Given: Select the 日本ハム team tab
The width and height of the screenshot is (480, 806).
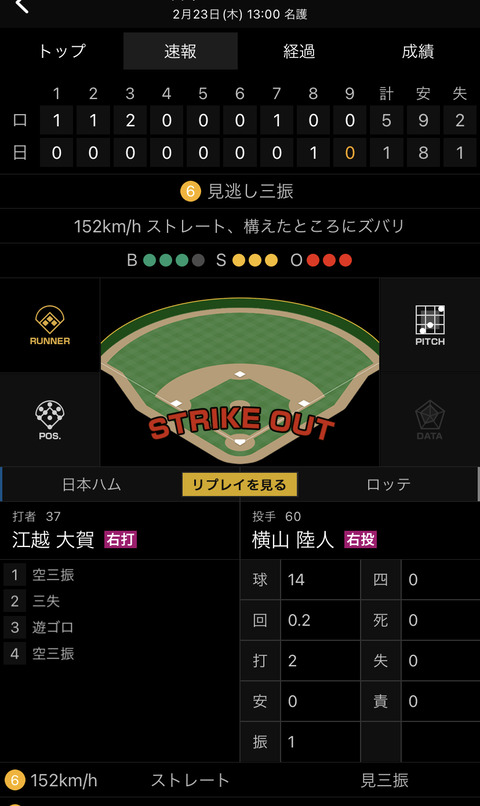Looking at the screenshot, I should point(91,484).
